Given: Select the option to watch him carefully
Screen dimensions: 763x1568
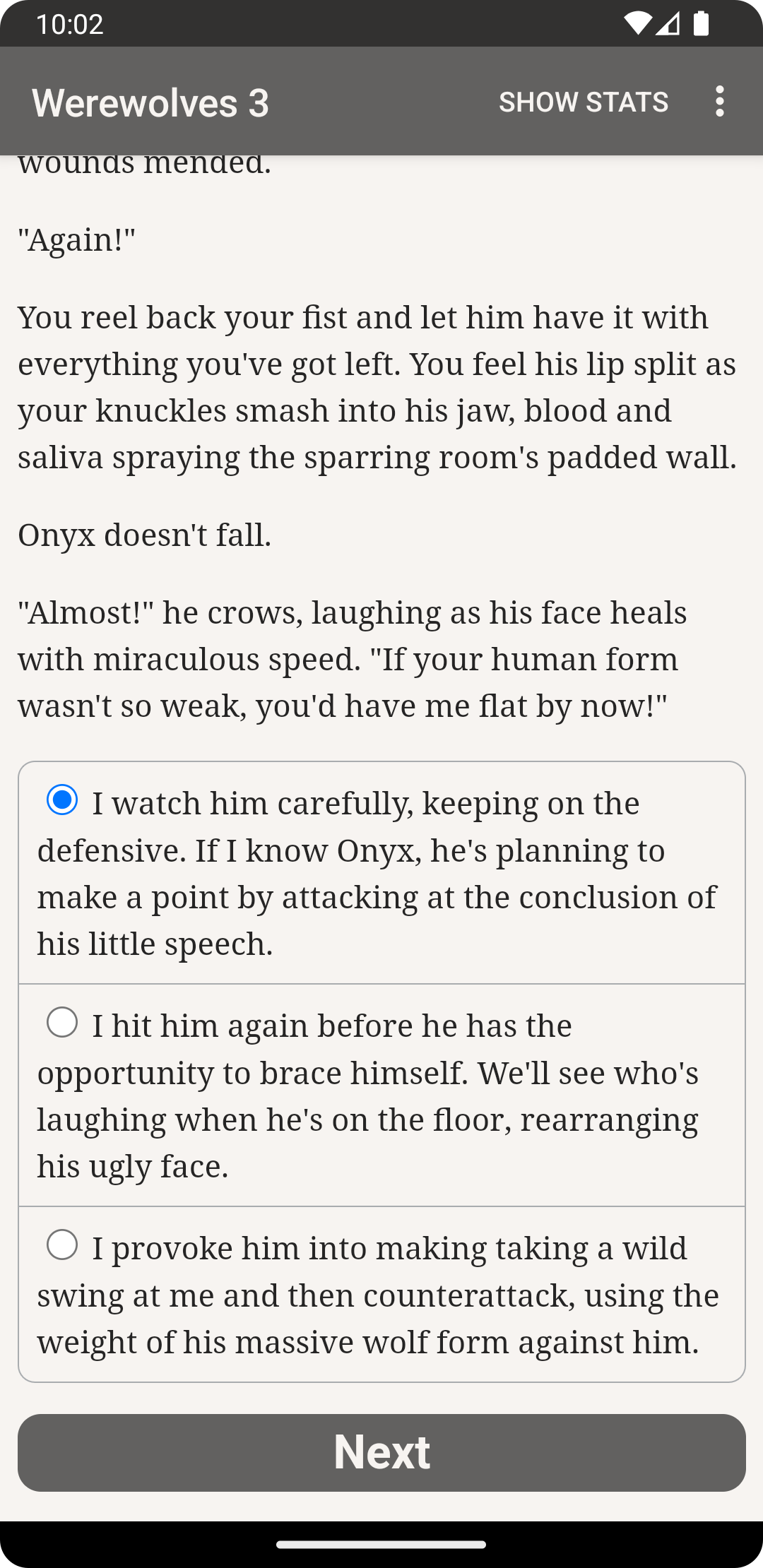Looking at the screenshot, I should pos(381,873).
